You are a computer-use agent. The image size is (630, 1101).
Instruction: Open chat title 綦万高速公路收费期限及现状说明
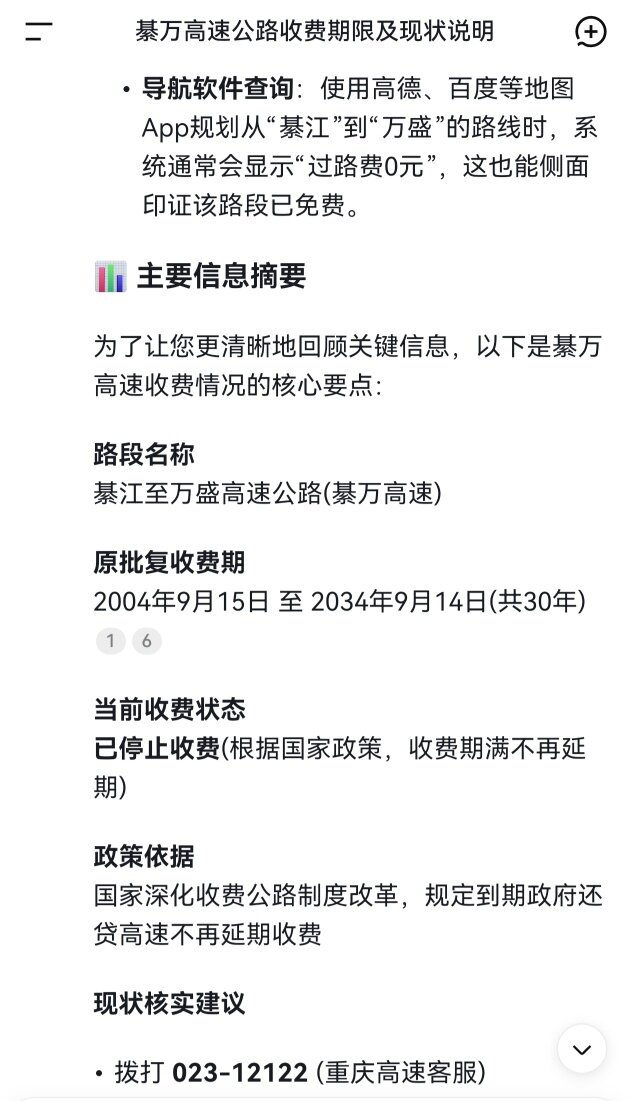tap(314, 32)
